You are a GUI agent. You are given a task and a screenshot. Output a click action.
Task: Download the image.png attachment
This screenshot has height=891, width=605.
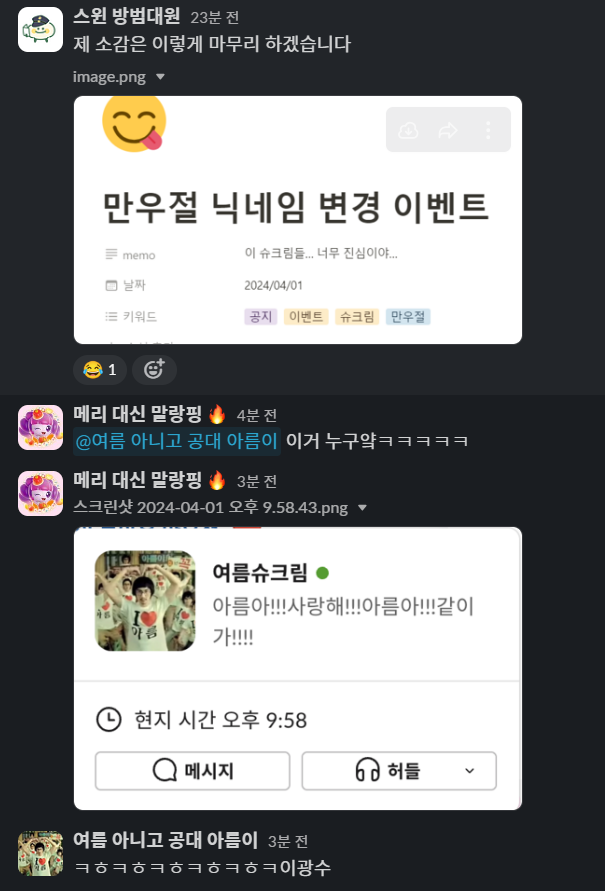pyautogui.click(x=408, y=130)
